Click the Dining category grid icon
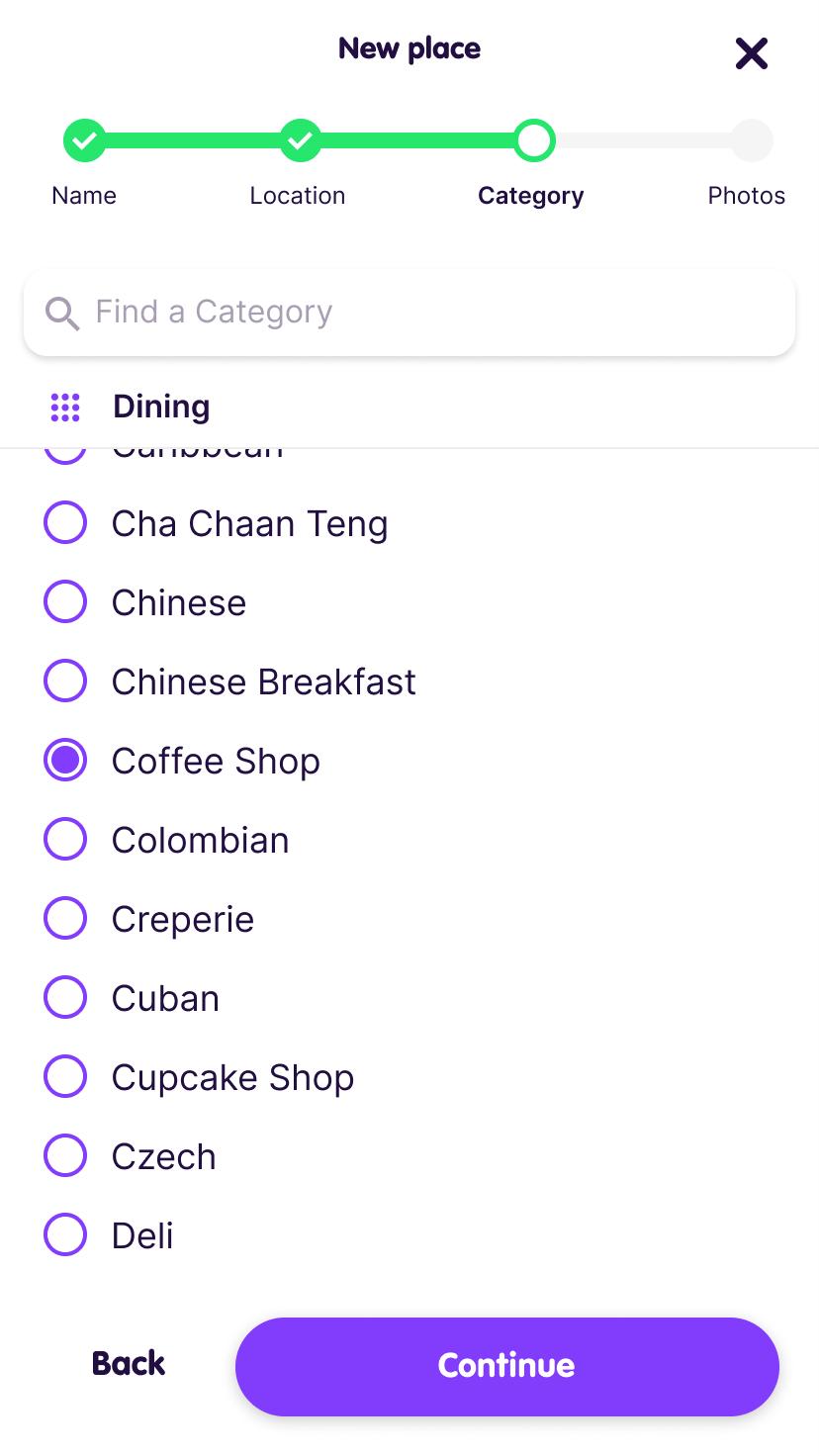The height and width of the screenshot is (1456, 819). 64,407
